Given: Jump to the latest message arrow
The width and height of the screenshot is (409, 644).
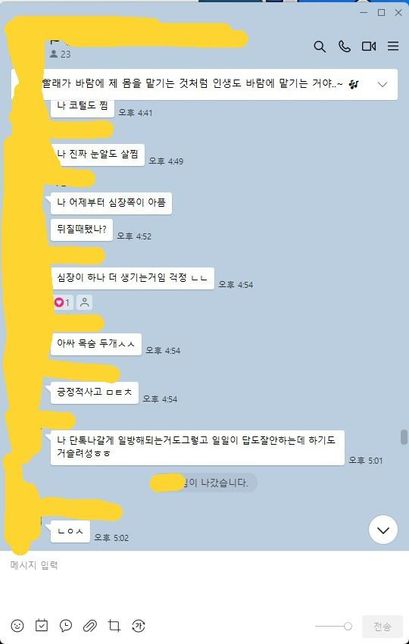Looking at the screenshot, I should point(383,530).
